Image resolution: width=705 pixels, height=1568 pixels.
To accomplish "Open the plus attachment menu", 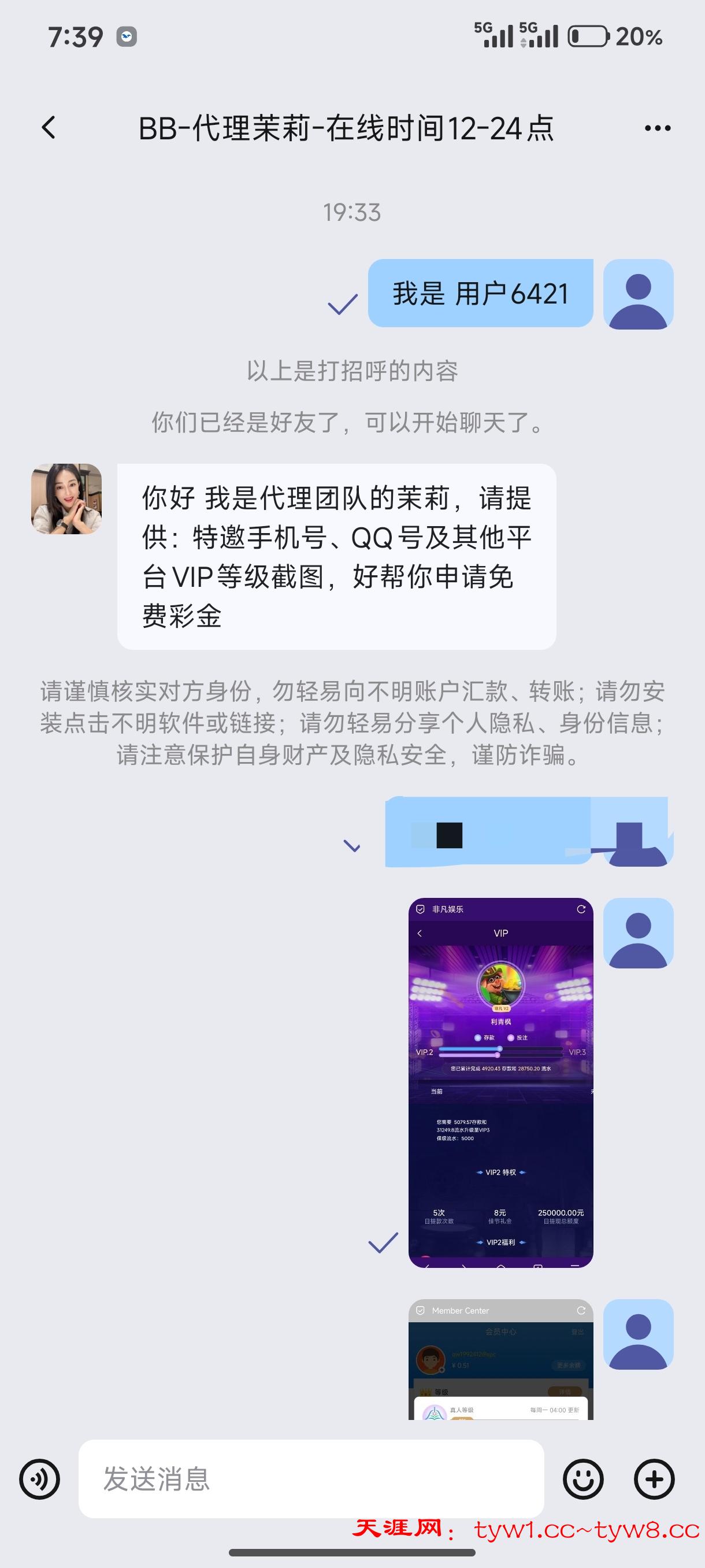I will tap(654, 1479).
